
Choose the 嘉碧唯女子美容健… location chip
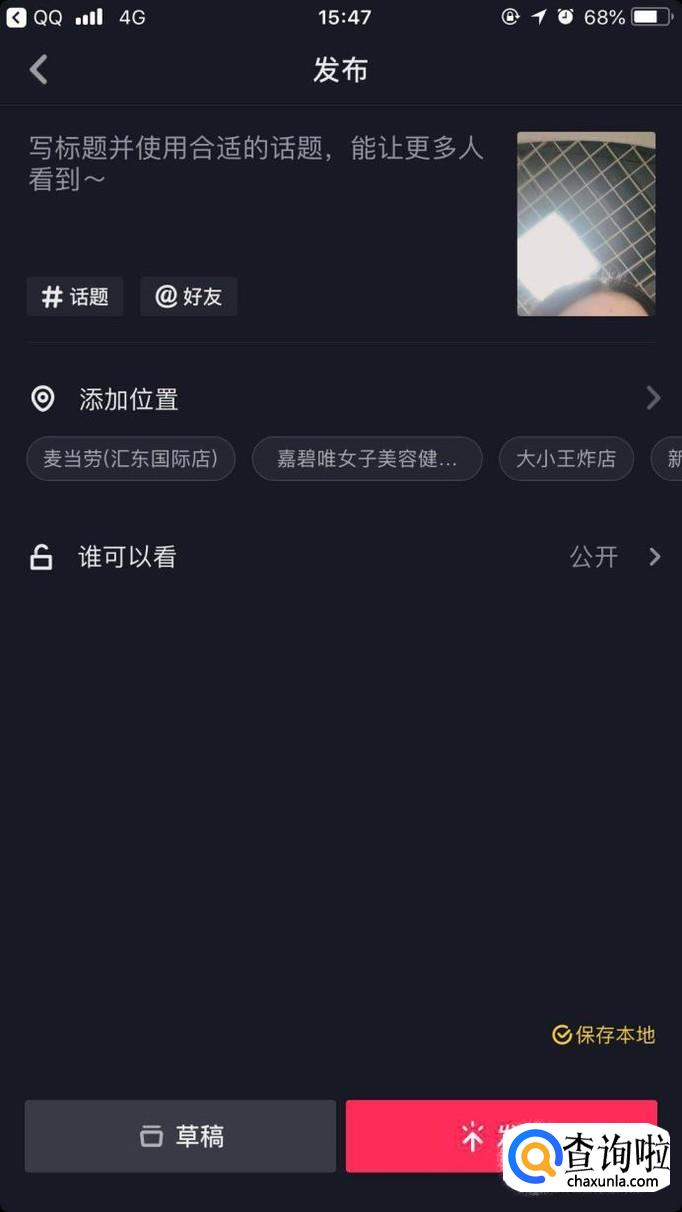tap(367, 459)
